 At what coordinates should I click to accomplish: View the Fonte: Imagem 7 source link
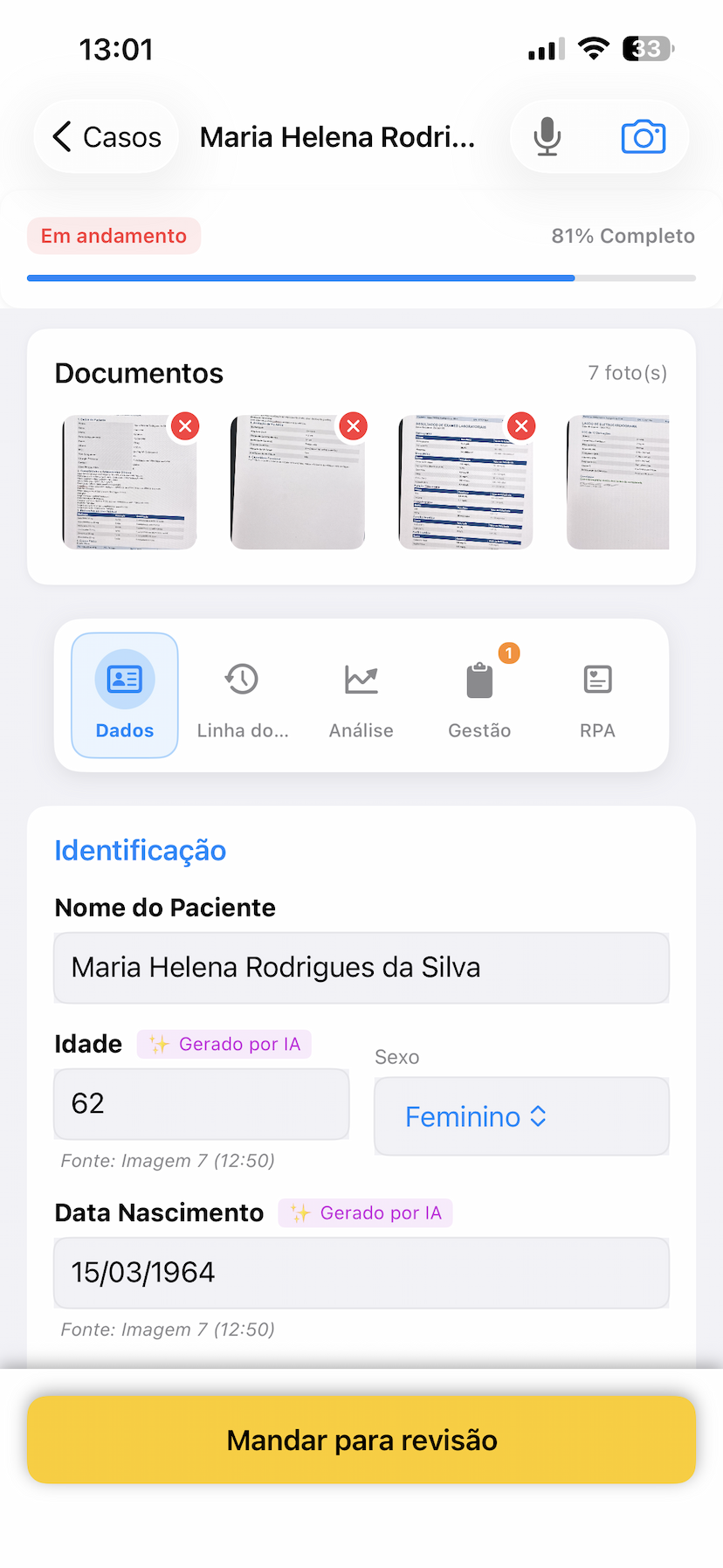(x=167, y=1160)
